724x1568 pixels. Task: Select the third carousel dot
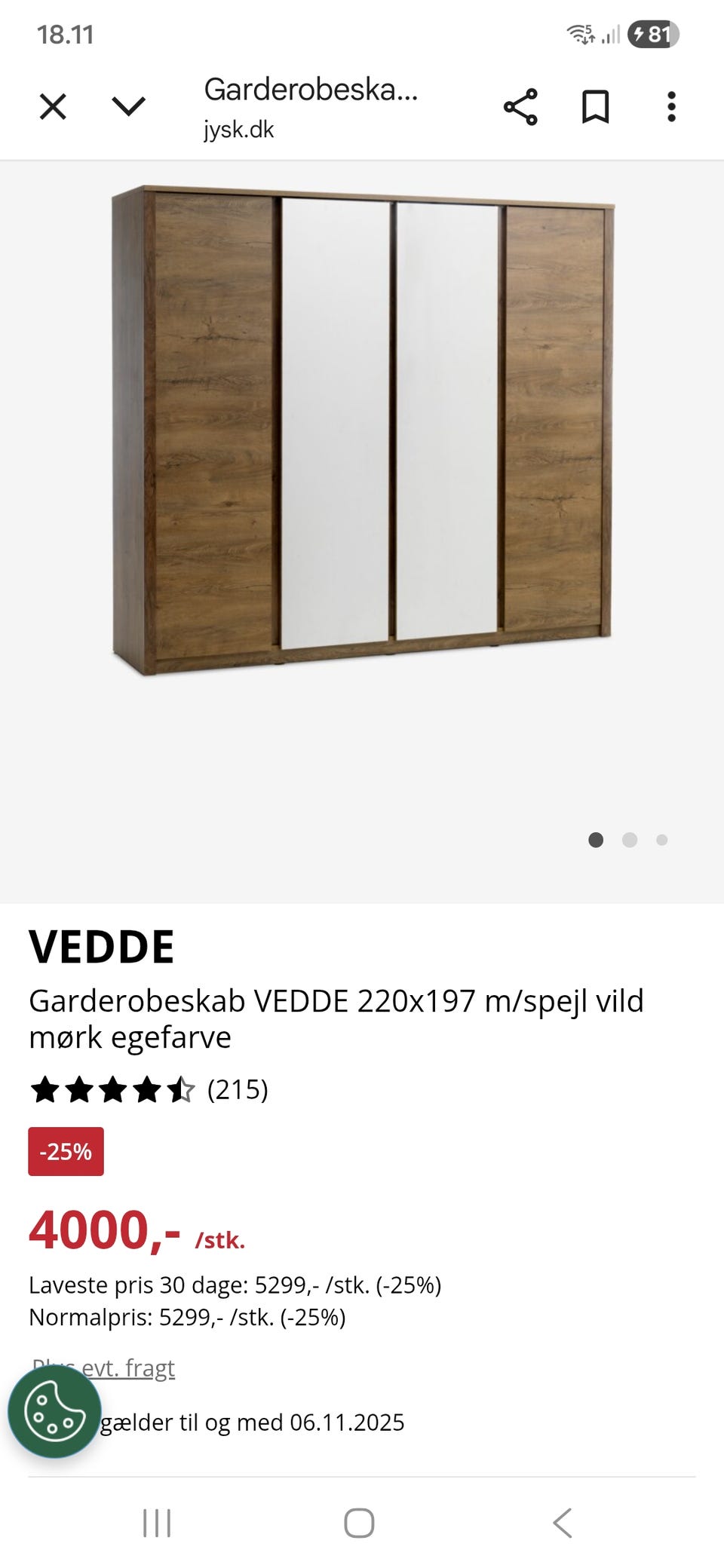[662, 839]
